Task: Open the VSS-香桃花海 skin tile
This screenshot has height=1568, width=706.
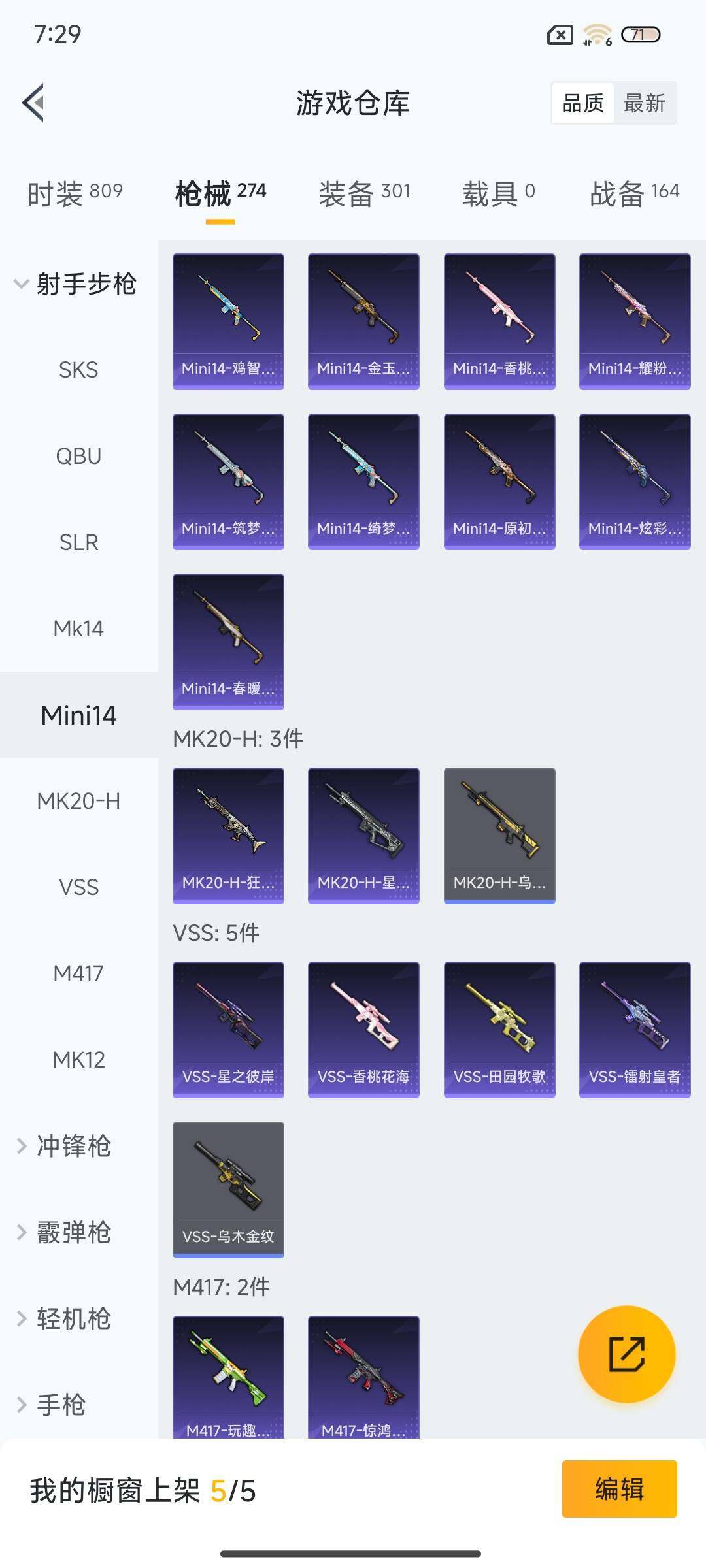Action: coord(363,1029)
